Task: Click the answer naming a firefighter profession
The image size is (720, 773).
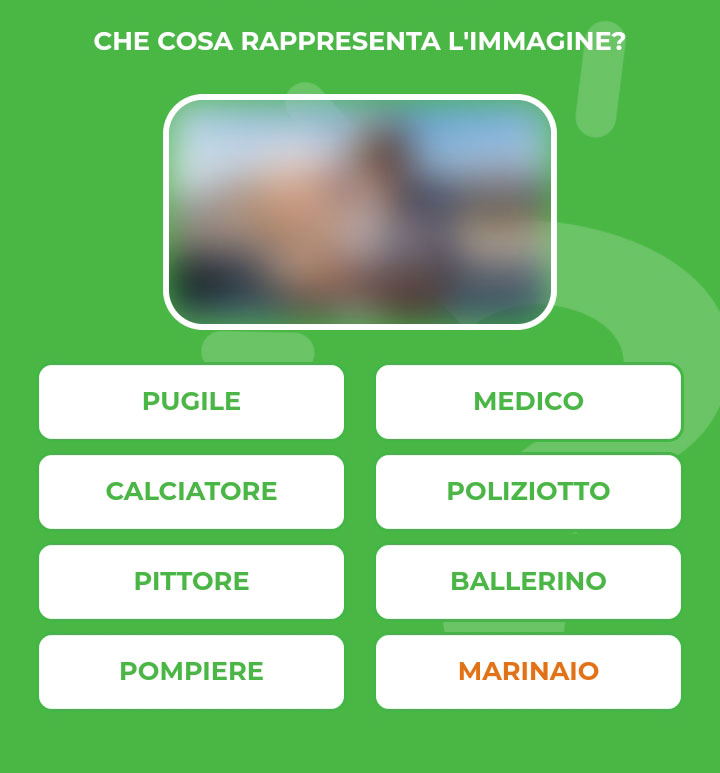Action: pyautogui.click(x=191, y=672)
